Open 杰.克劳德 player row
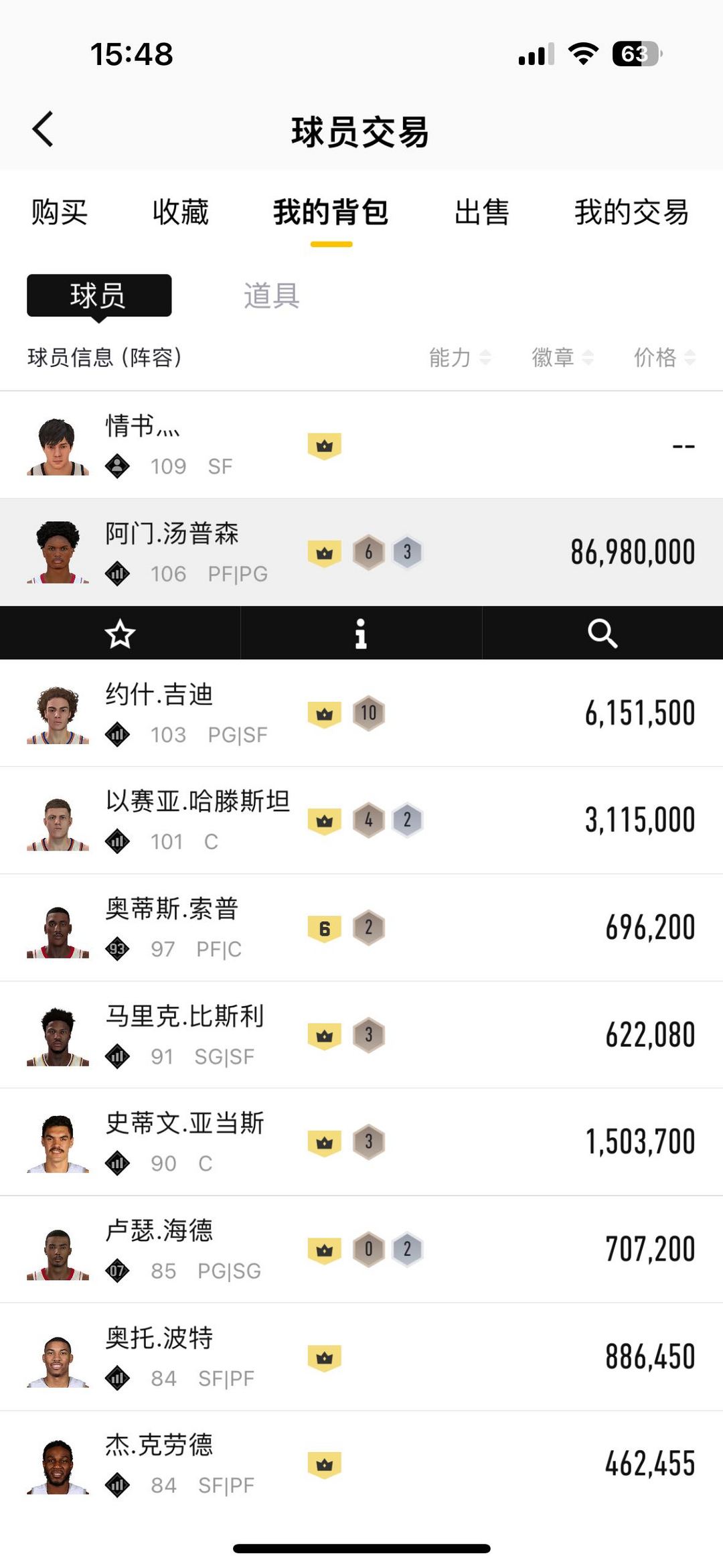 click(x=361, y=1464)
